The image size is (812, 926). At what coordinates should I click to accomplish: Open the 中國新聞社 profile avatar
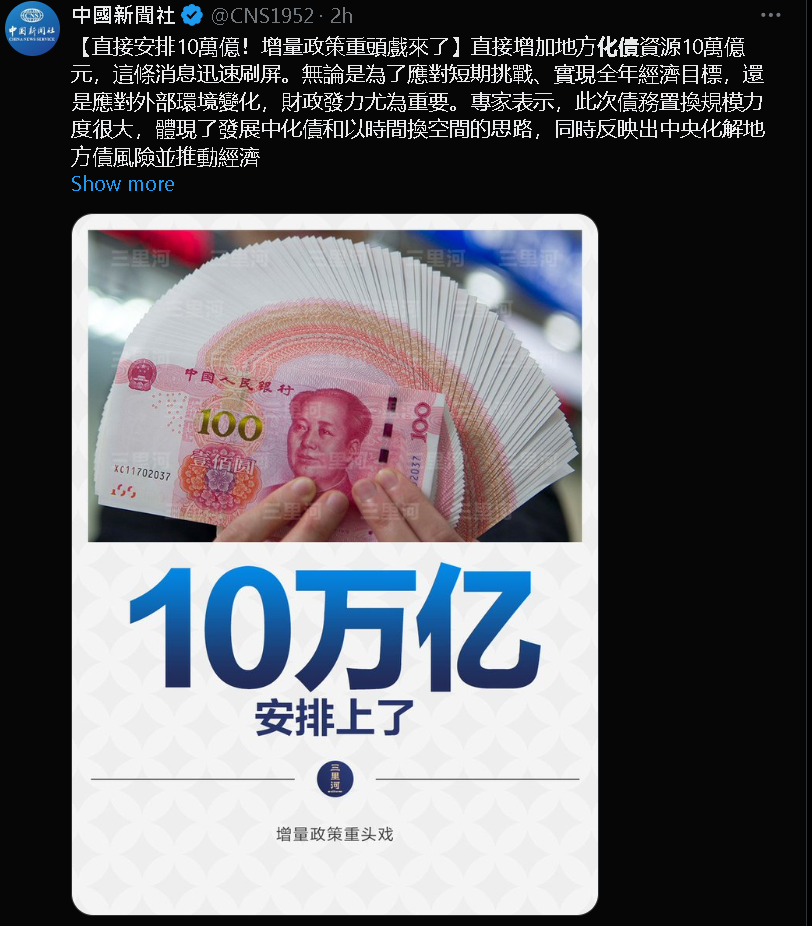(x=32, y=29)
